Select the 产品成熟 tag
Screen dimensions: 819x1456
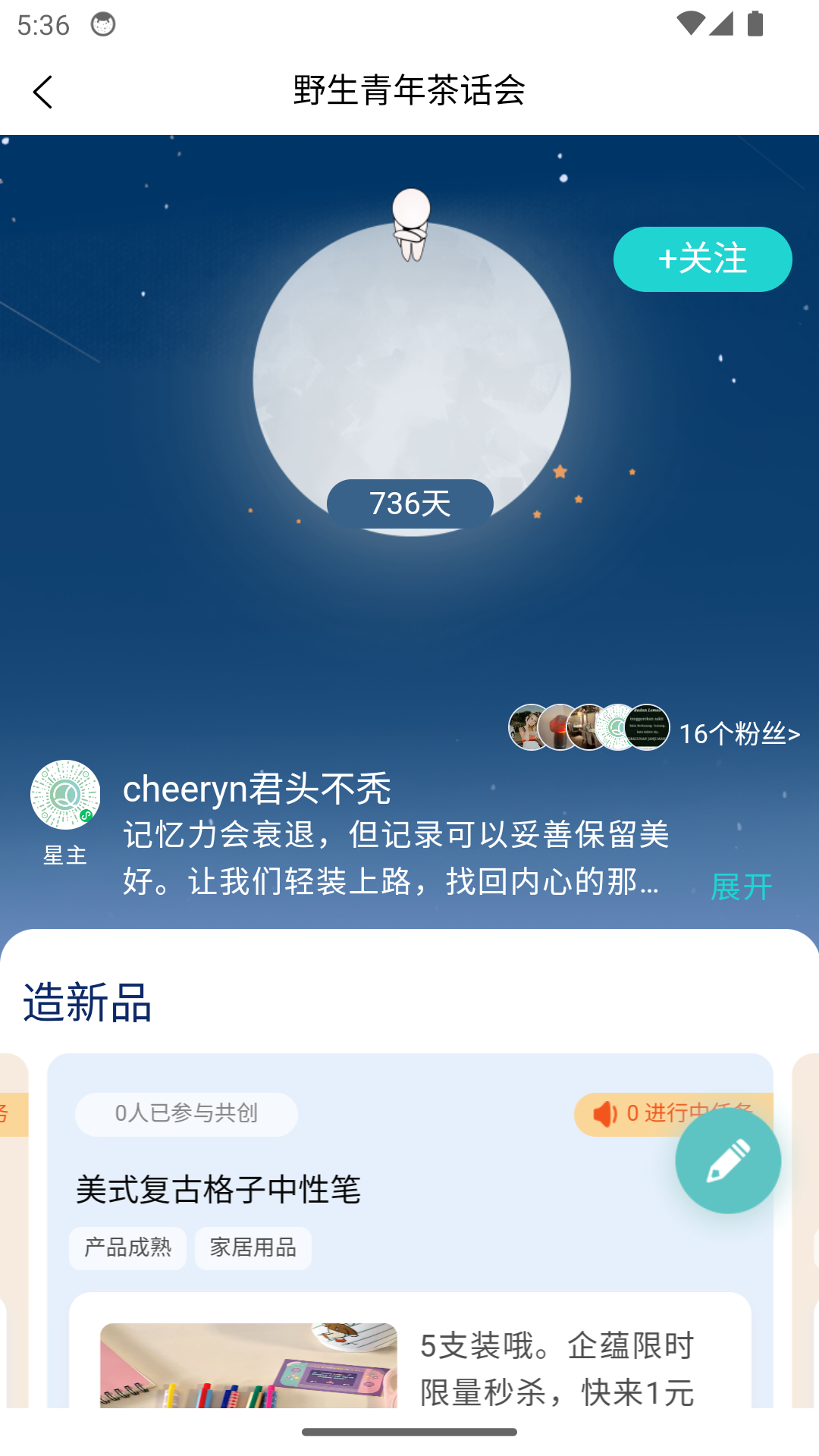(x=127, y=1247)
